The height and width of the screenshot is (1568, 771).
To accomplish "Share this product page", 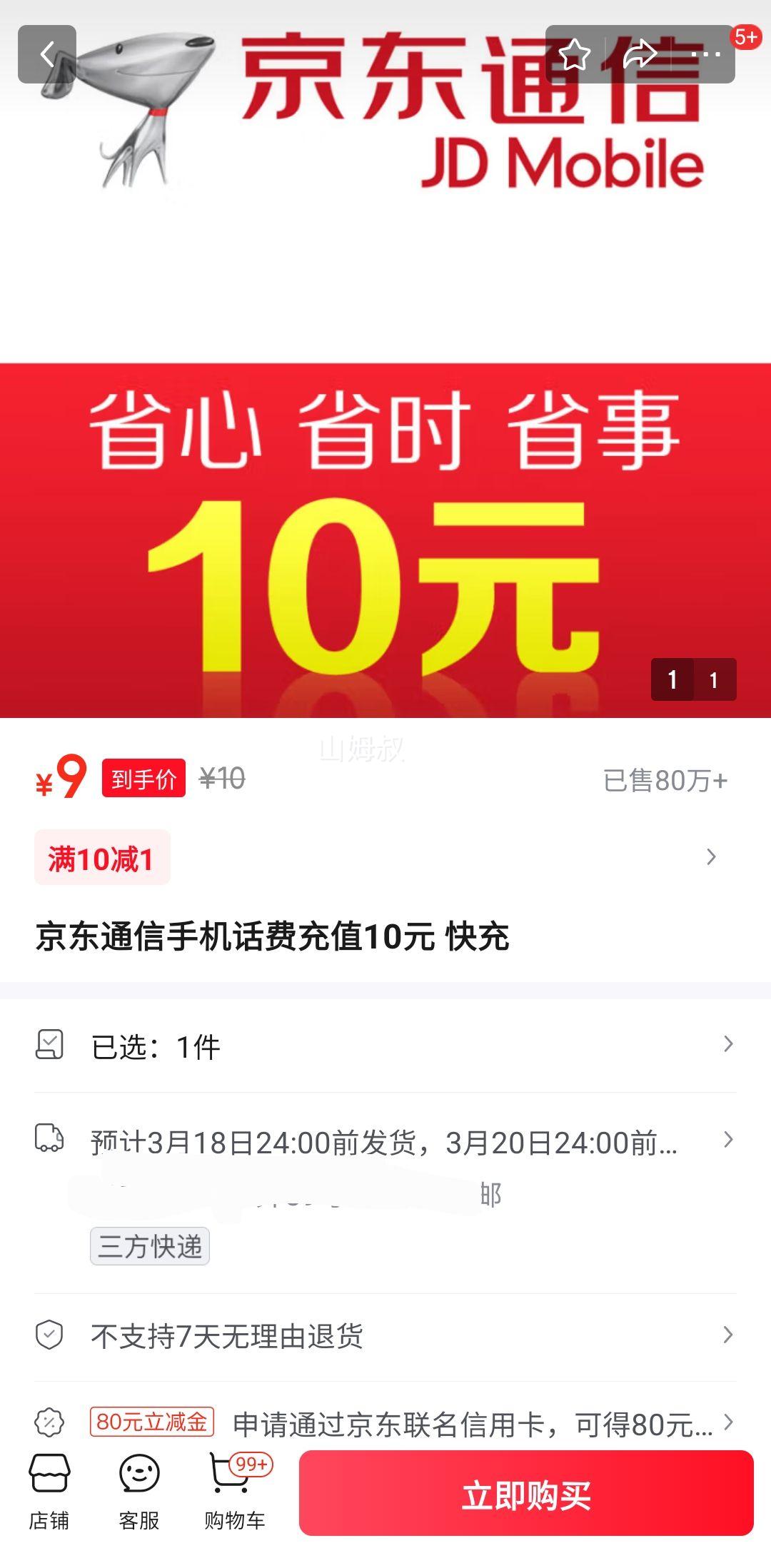I will point(639,54).
